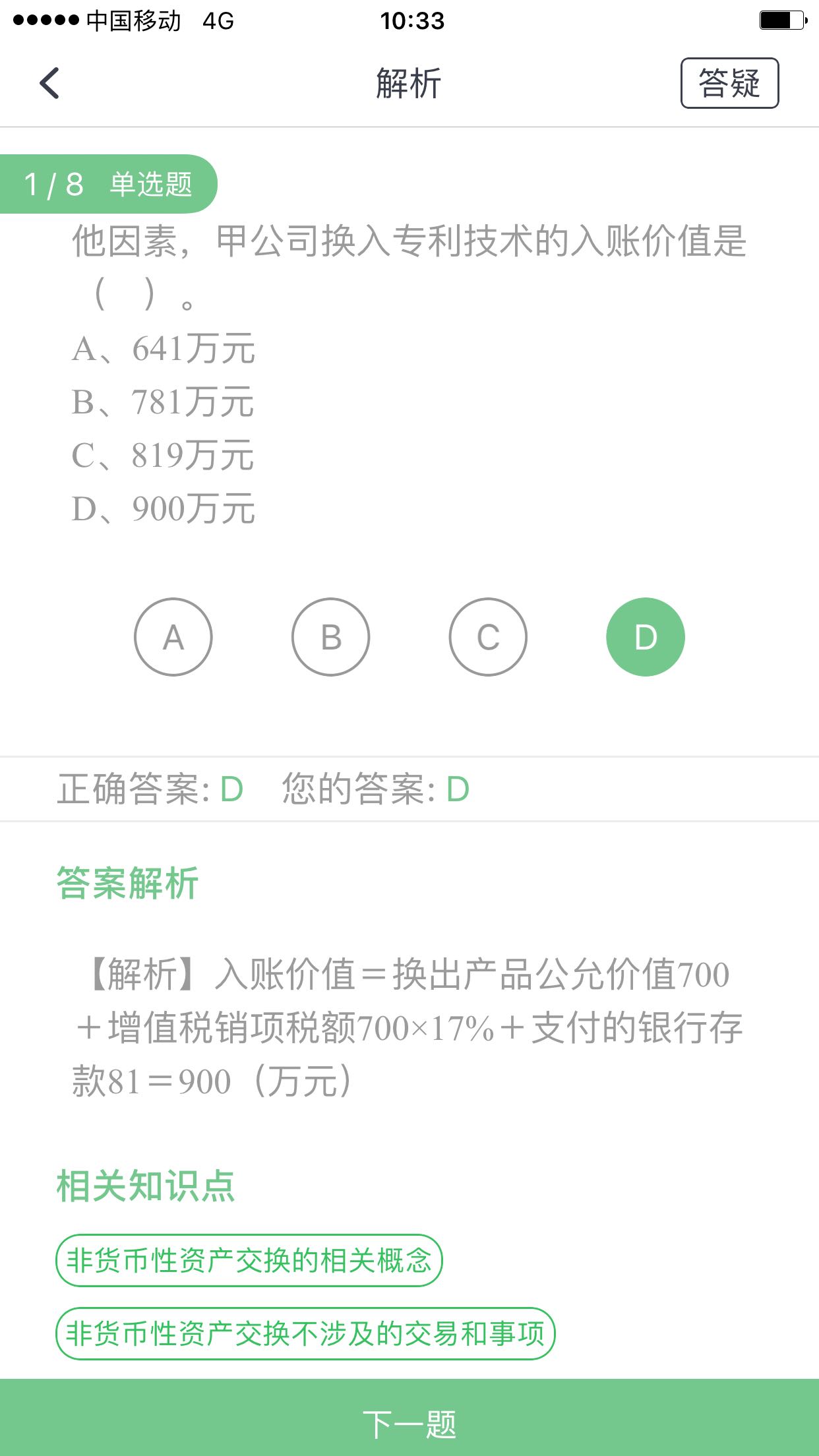
Task: Select answer circle B
Action: 330,636
